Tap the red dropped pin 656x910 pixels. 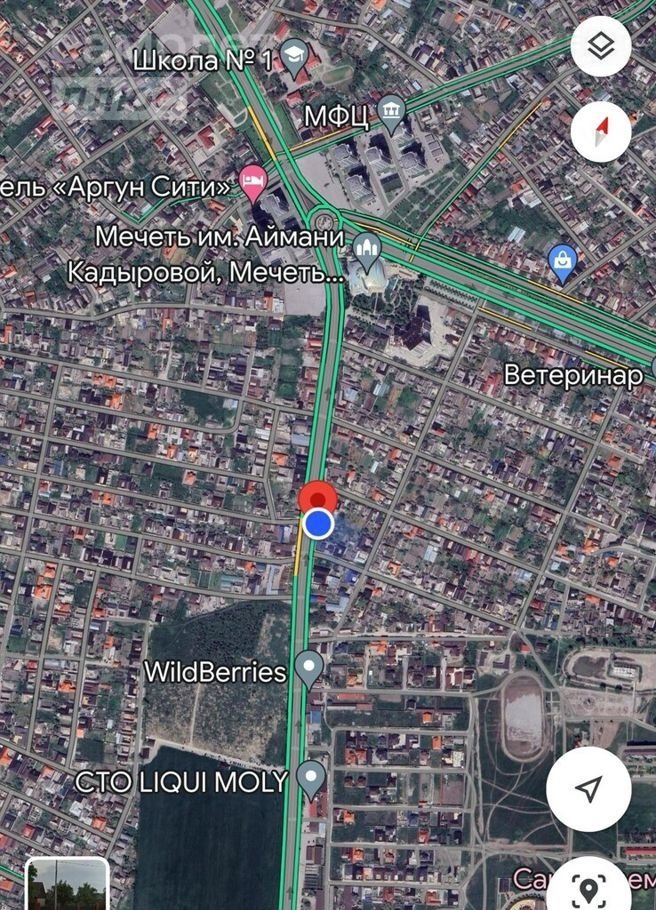(318, 497)
